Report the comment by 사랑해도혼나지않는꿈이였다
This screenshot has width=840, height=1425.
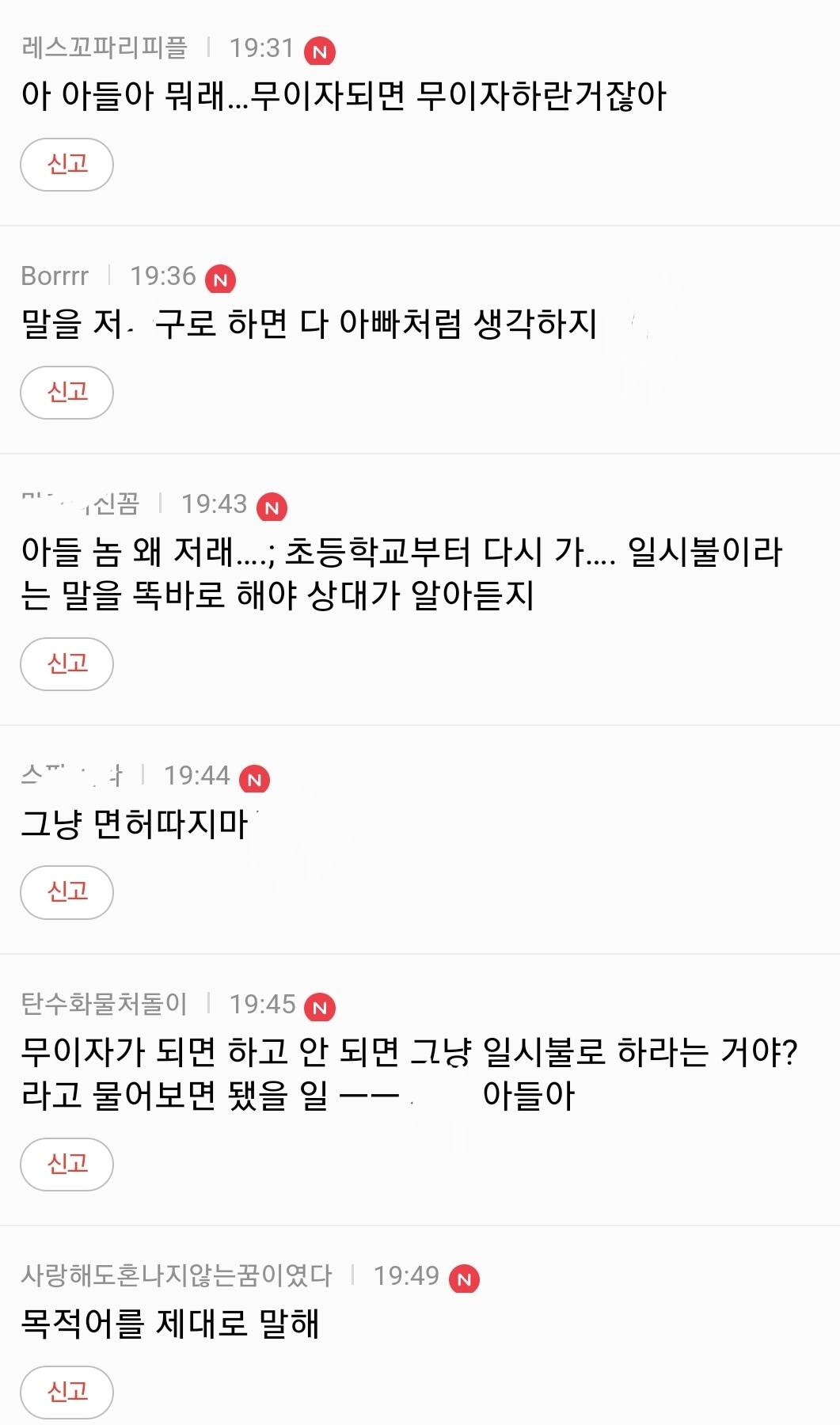coord(67,1393)
